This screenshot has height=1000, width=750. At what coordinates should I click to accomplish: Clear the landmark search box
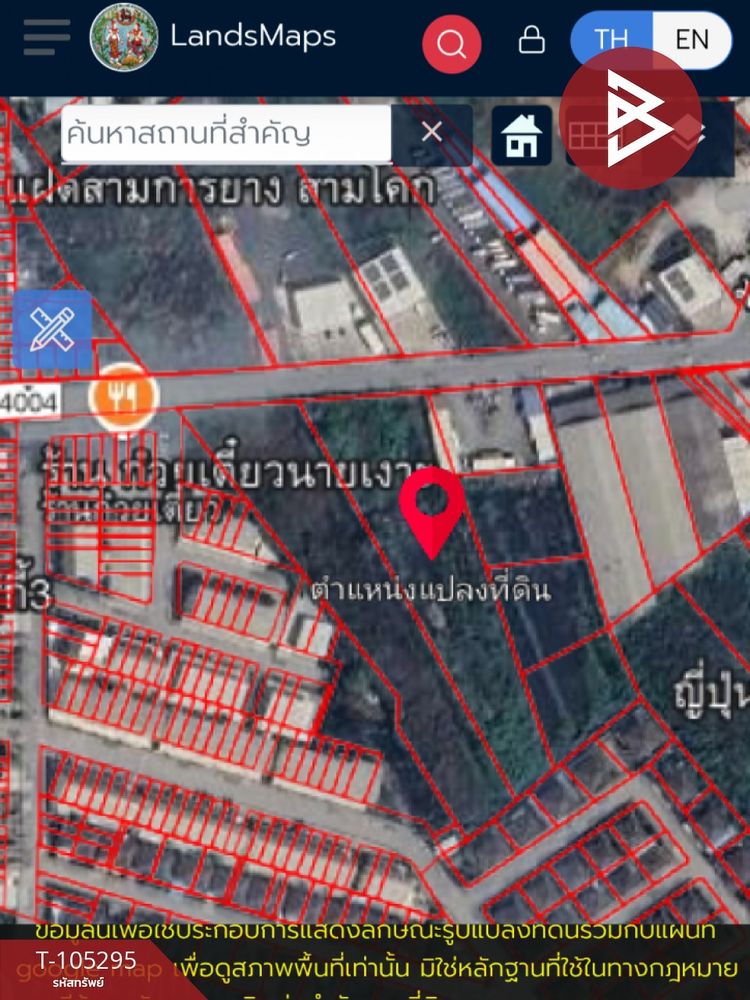click(x=432, y=132)
